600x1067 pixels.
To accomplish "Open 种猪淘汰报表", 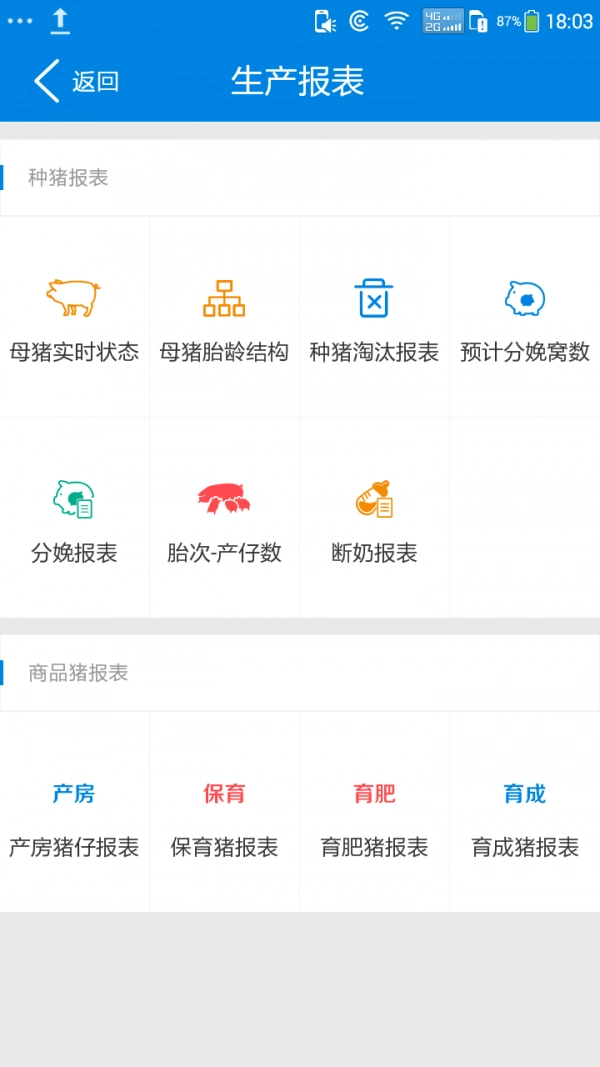I will pyautogui.click(x=374, y=318).
